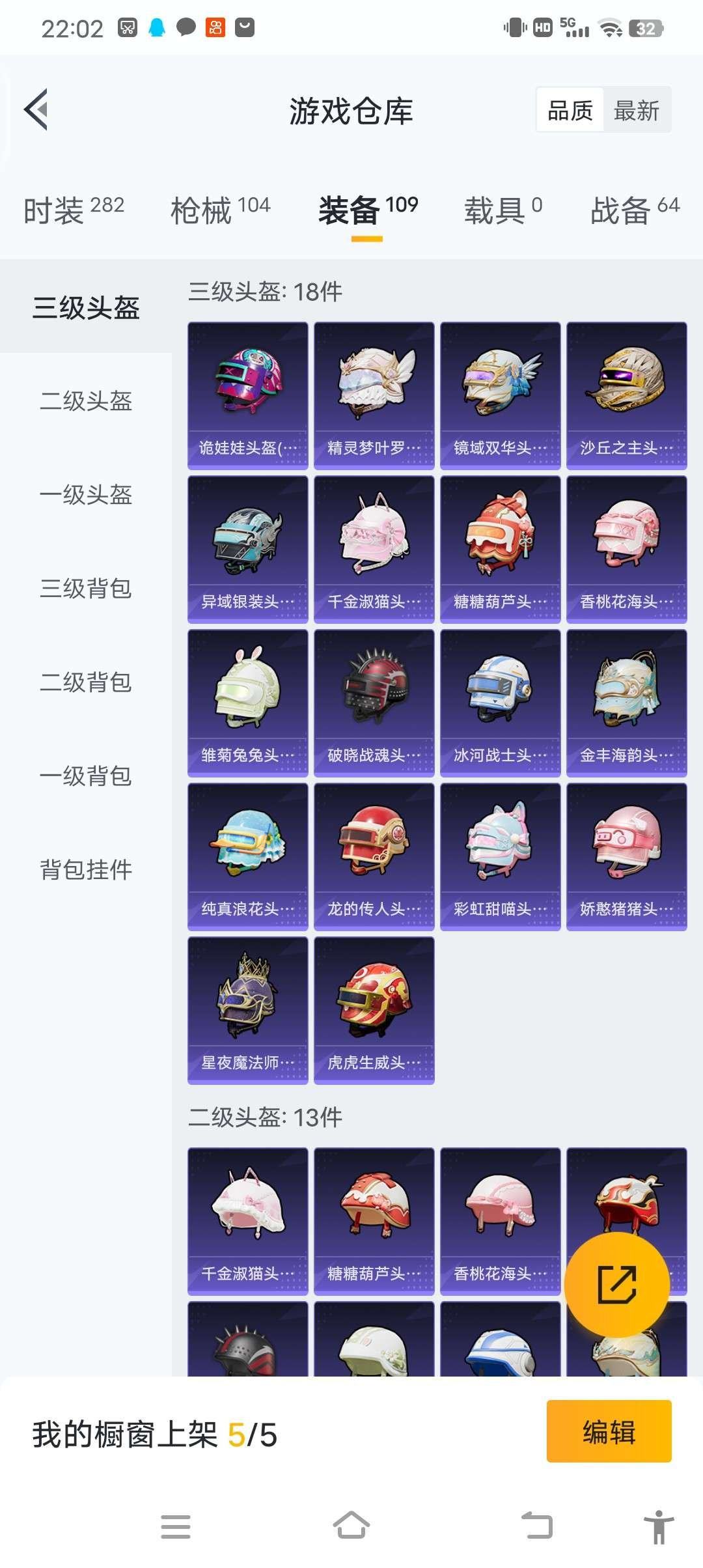This screenshot has height=1568, width=703.
Task: Switch sorting to 品质 (quality)
Action: click(x=570, y=109)
